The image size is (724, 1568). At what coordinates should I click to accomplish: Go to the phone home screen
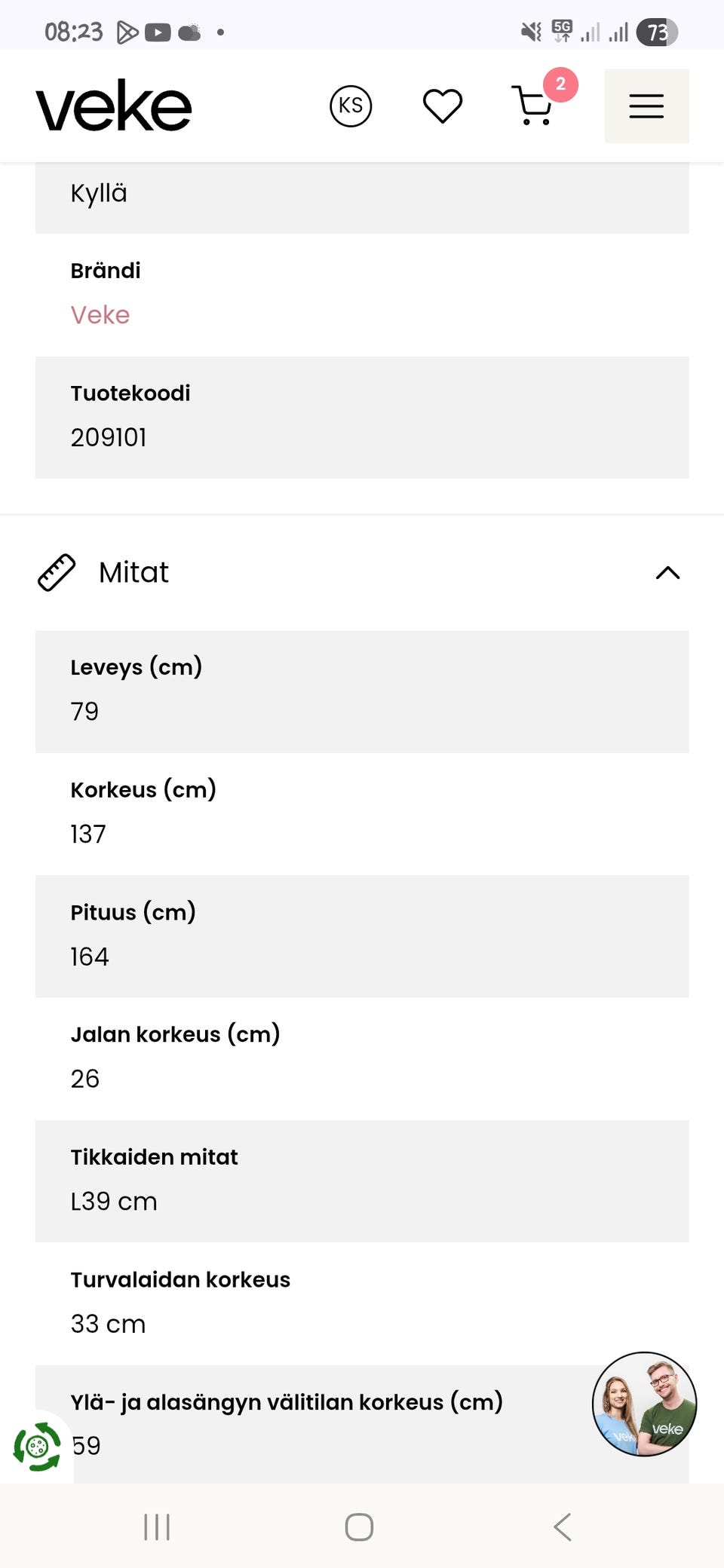(359, 1527)
